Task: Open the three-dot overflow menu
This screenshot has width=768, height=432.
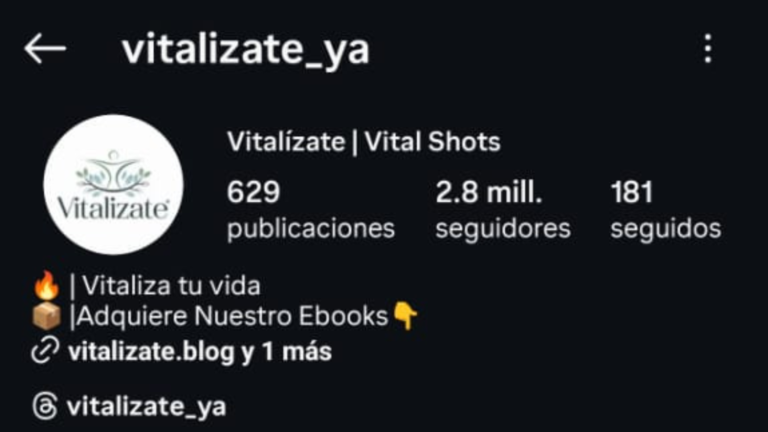Action: (x=708, y=49)
